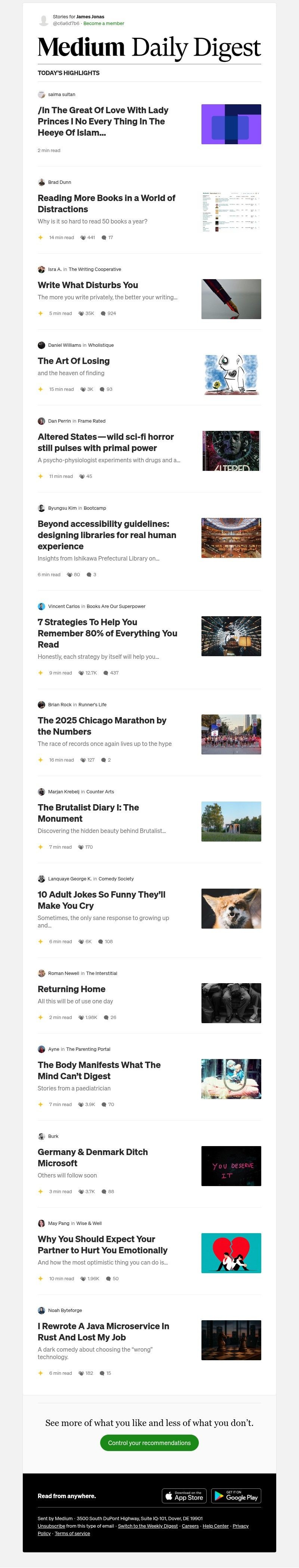This screenshot has width=299, height=1568.
Task: Unsubscribe from this type of email
Action: (x=51, y=1525)
